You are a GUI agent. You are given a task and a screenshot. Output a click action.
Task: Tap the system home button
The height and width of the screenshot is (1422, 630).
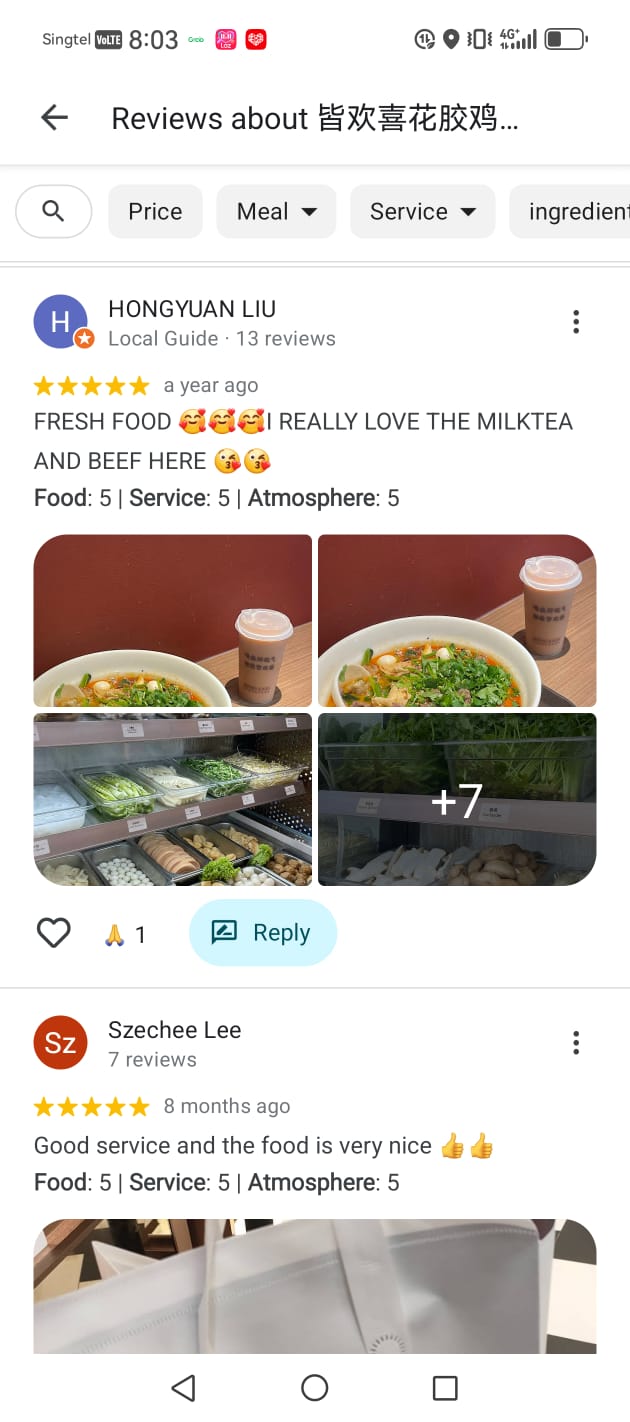point(315,1387)
